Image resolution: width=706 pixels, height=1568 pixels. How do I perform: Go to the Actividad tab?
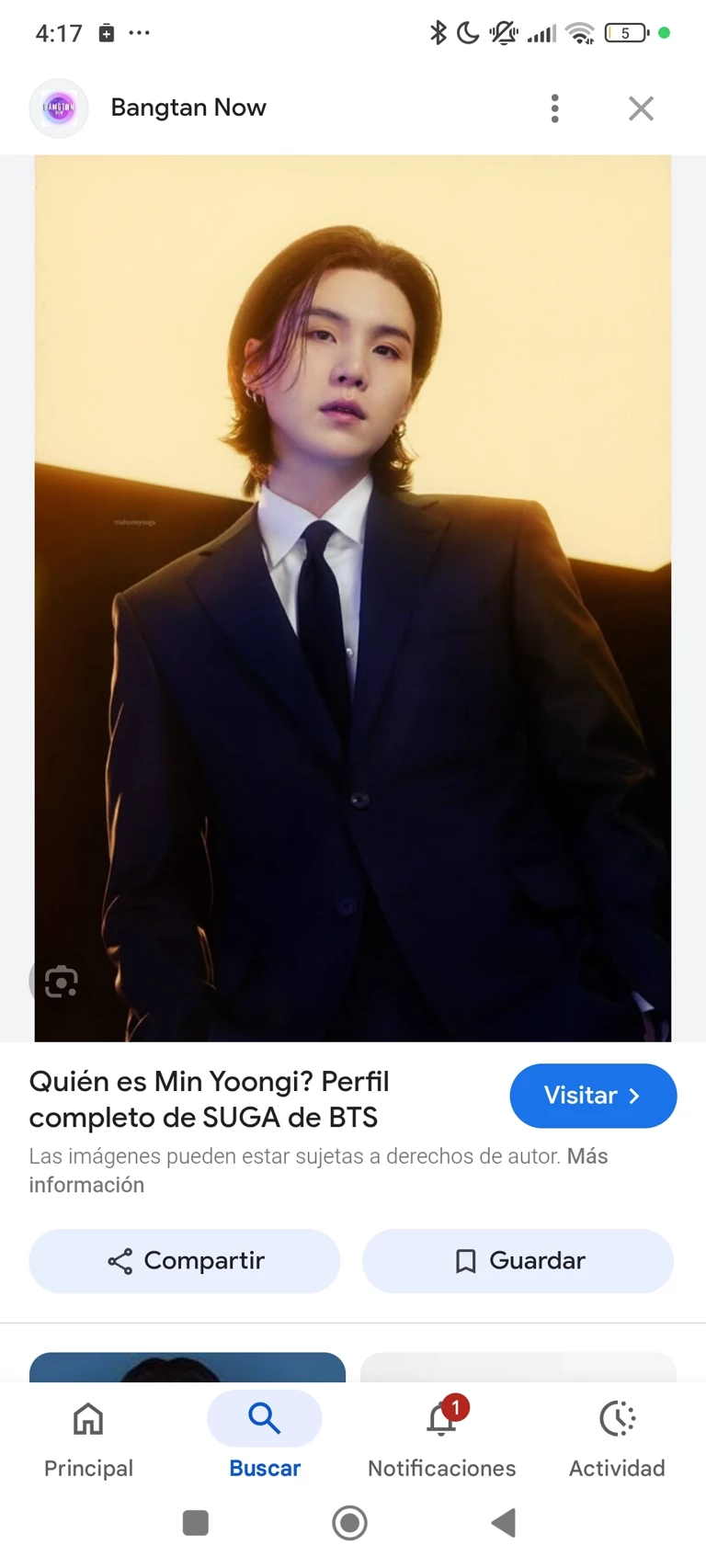click(617, 1437)
